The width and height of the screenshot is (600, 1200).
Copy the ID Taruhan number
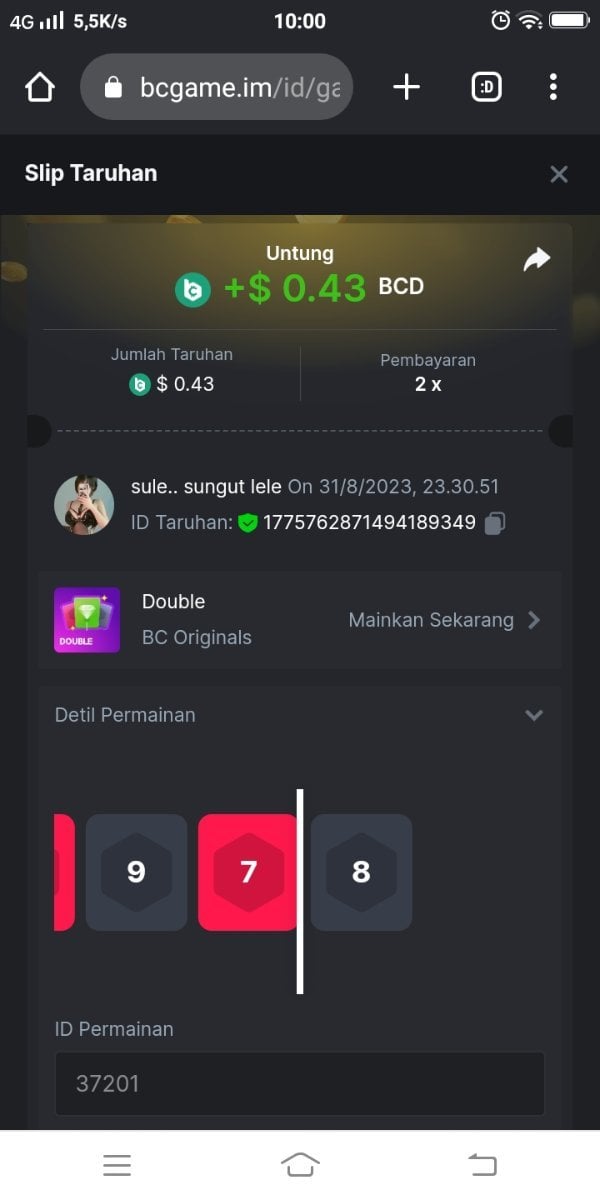[495, 522]
